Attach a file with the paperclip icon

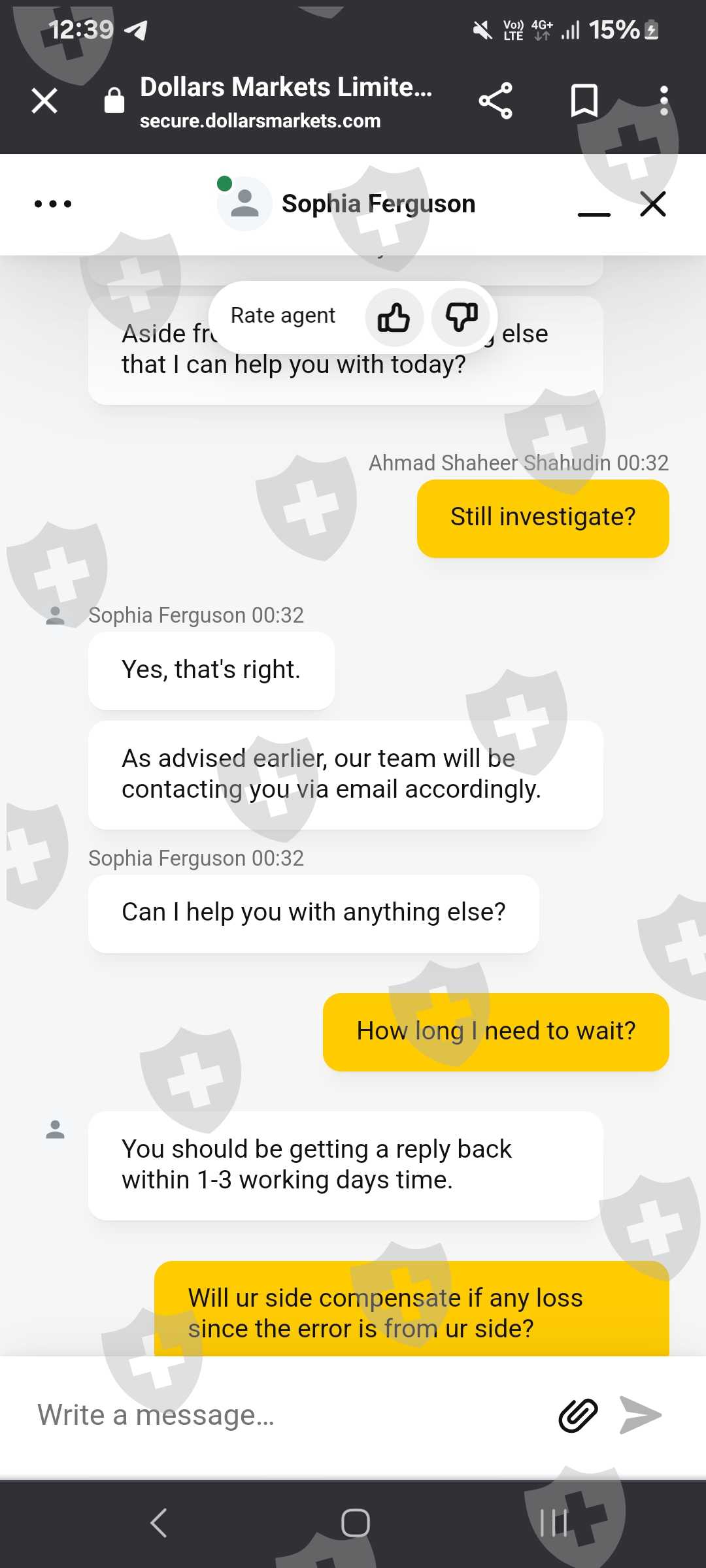(x=578, y=1415)
